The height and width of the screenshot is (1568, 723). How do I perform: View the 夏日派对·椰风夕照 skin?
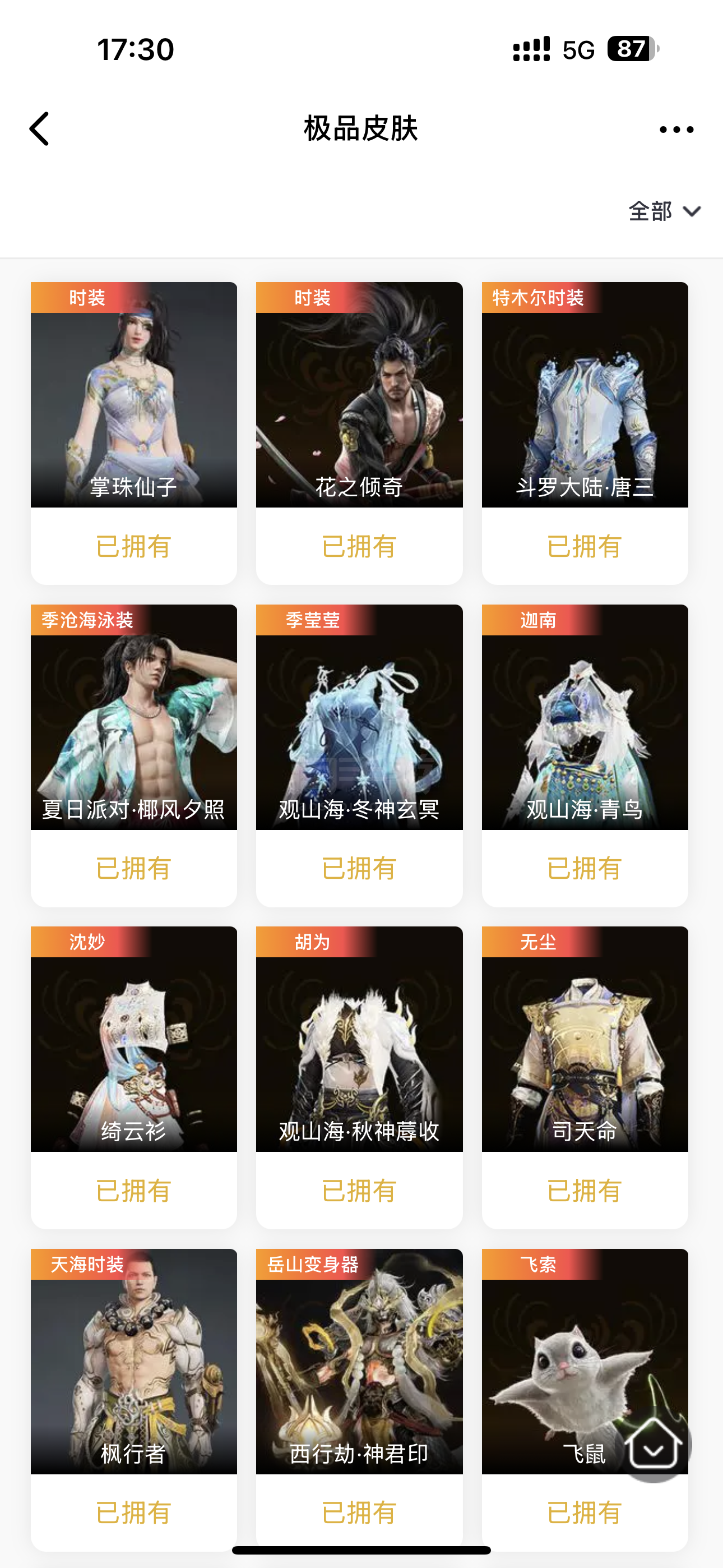134,755
